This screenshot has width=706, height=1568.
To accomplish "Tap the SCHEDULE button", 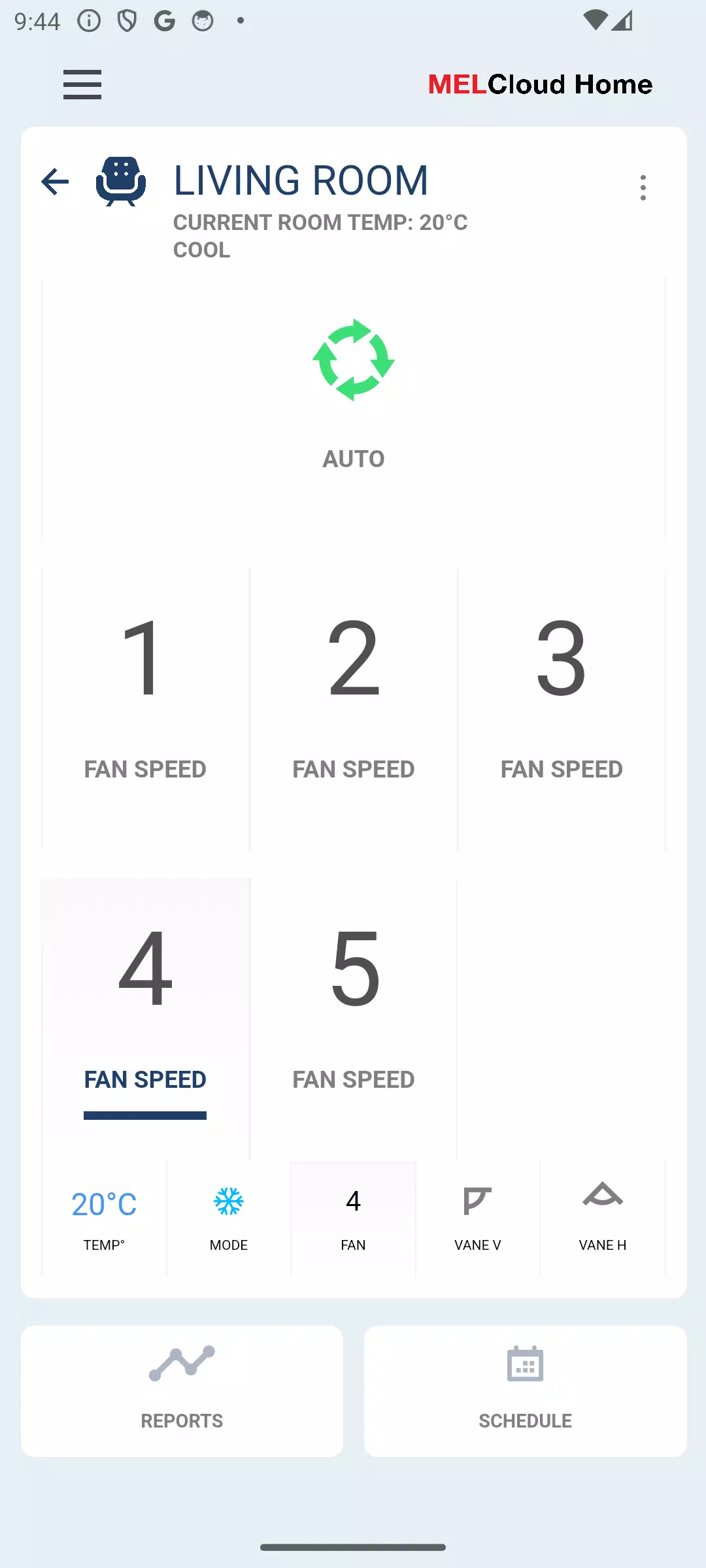I will tap(524, 1390).
